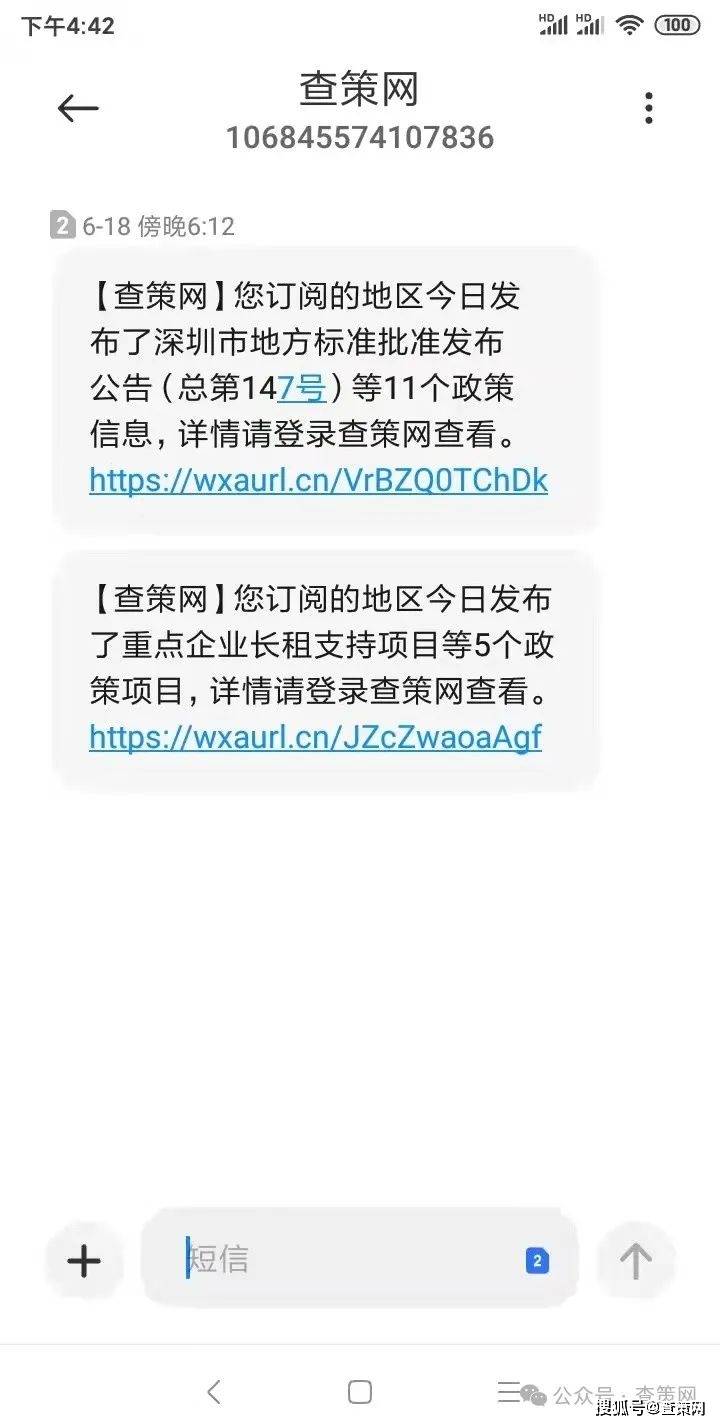Tap the system home button
Image resolution: width=720 pixels, height=1425 pixels.
click(x=360, y=1391)
